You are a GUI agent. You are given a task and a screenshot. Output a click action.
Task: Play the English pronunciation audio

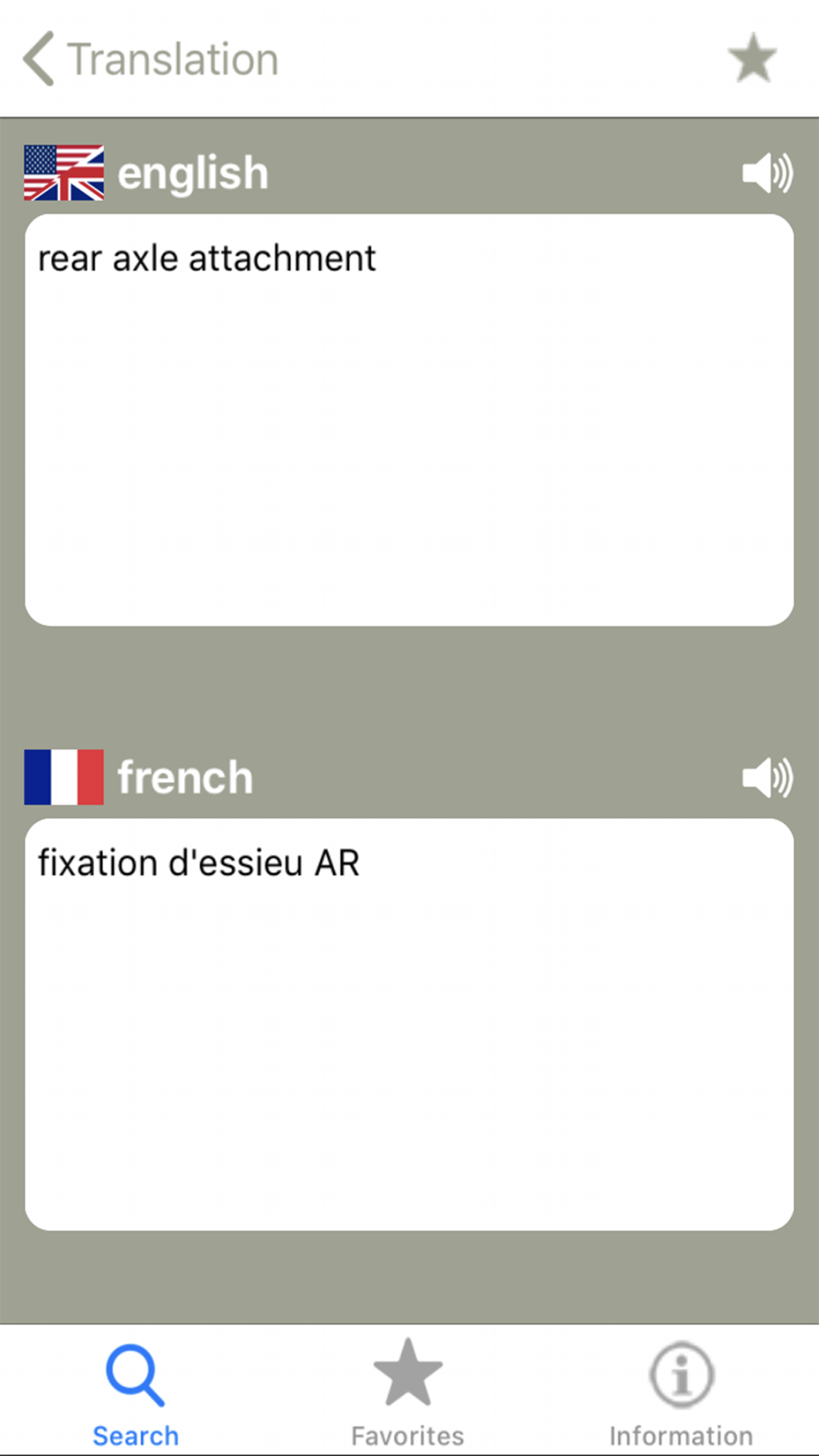click(767, 173)
